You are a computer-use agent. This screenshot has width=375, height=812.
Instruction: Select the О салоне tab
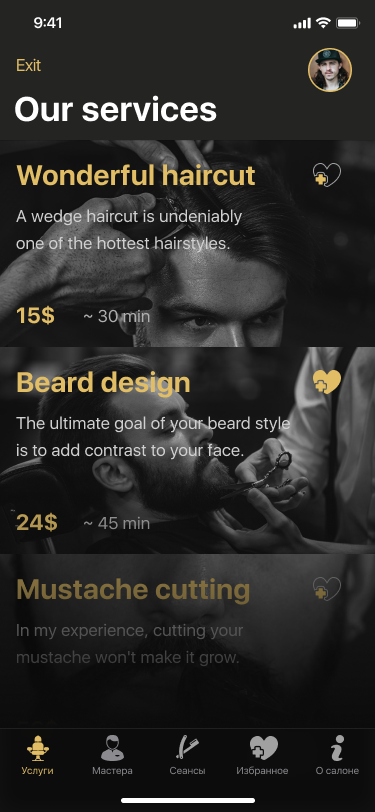coord(337,755)
